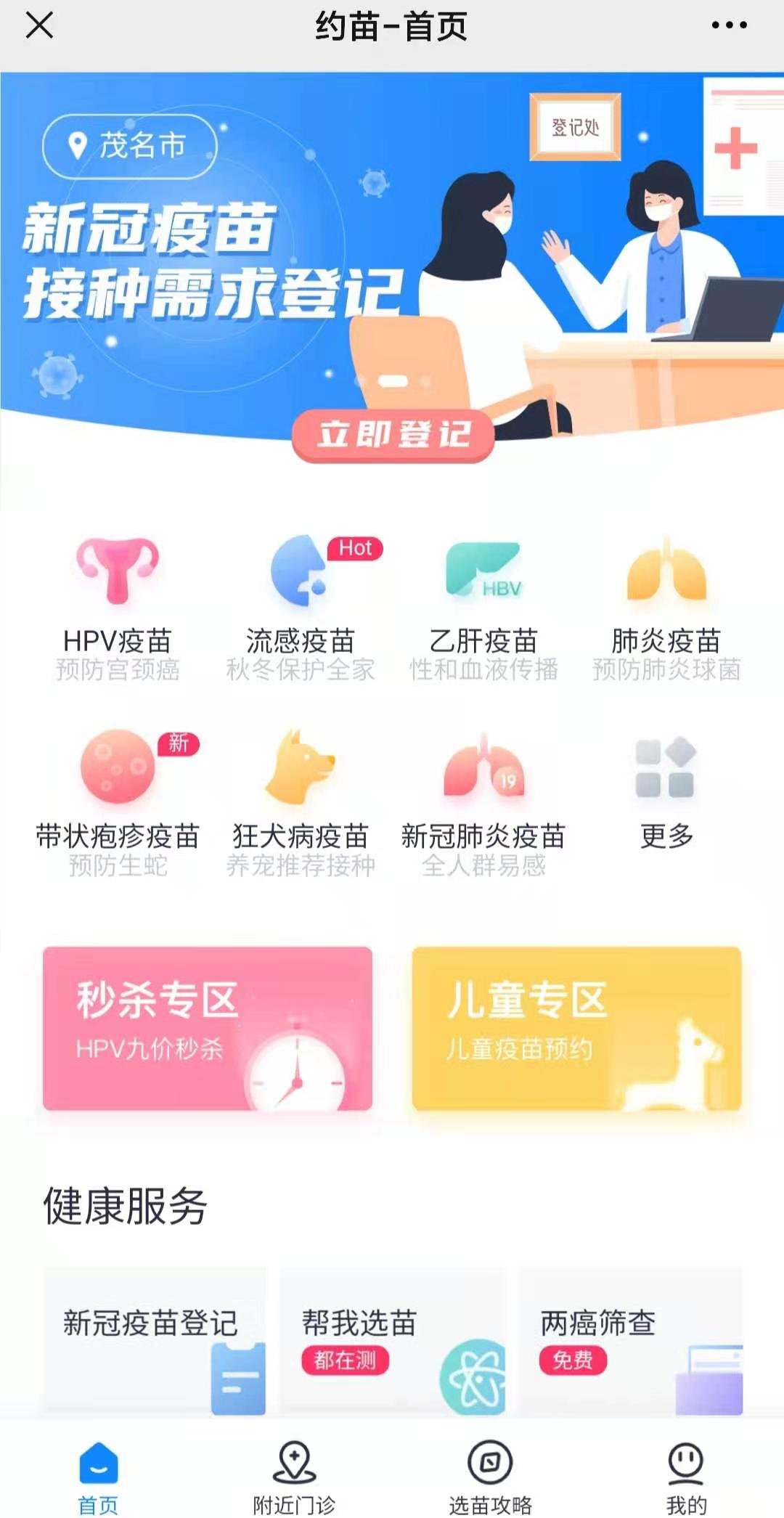Viewport: 784px width, 1518px height.
Task: Open 两癌筛查 free screening card
Action: point(630,1342)
